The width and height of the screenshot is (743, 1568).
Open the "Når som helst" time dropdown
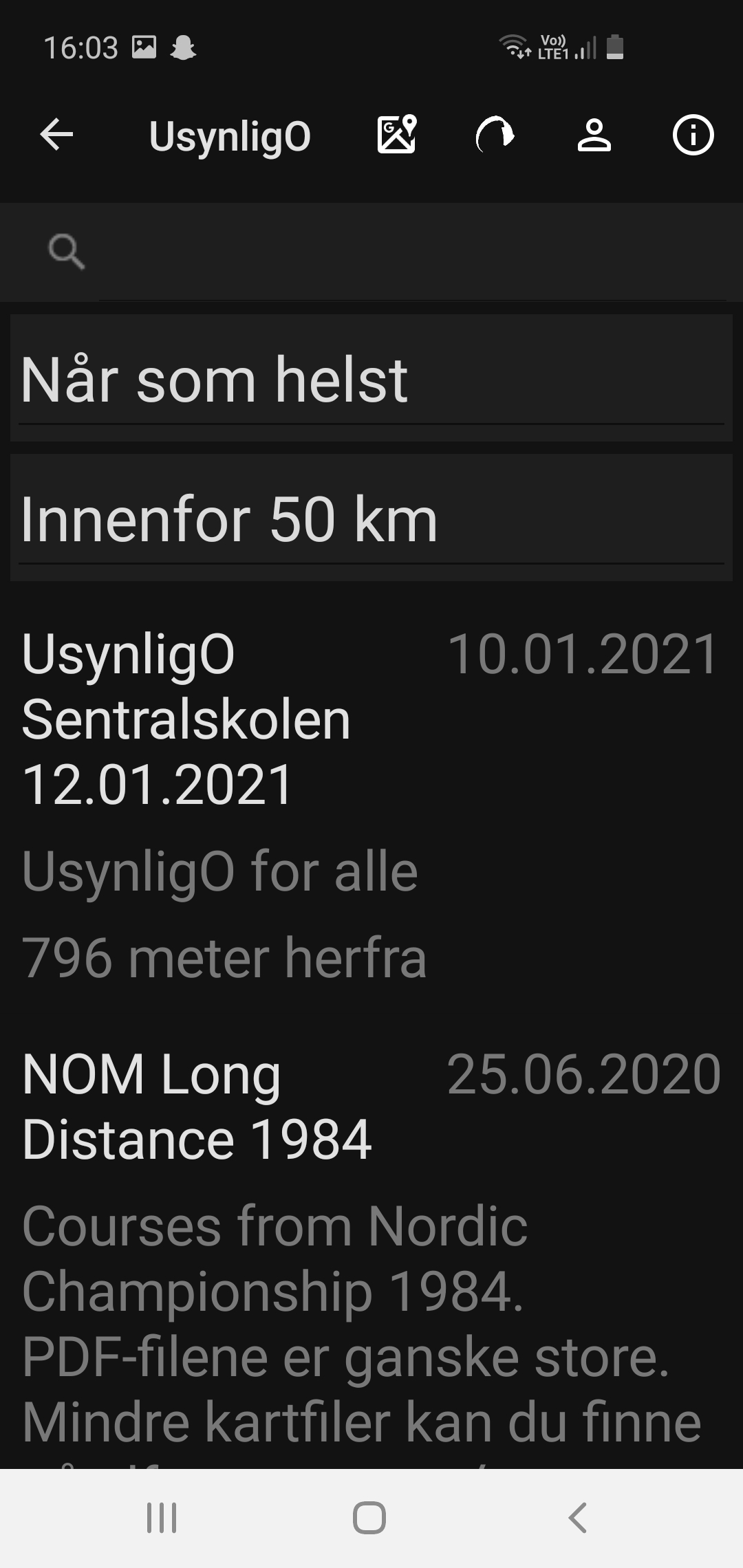point(371,378)
